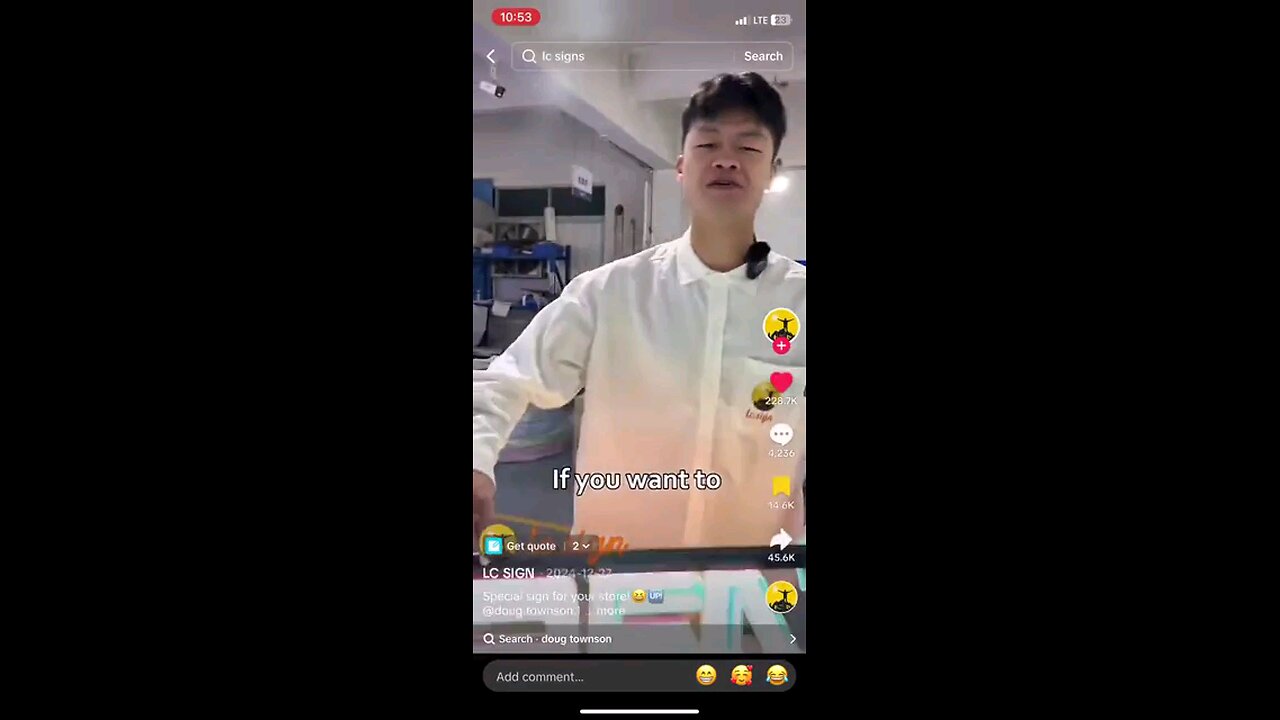The width and height of the screenshot is (1280, 720).
Task: Open the spinning sound disc
Action: click(781, 597)
